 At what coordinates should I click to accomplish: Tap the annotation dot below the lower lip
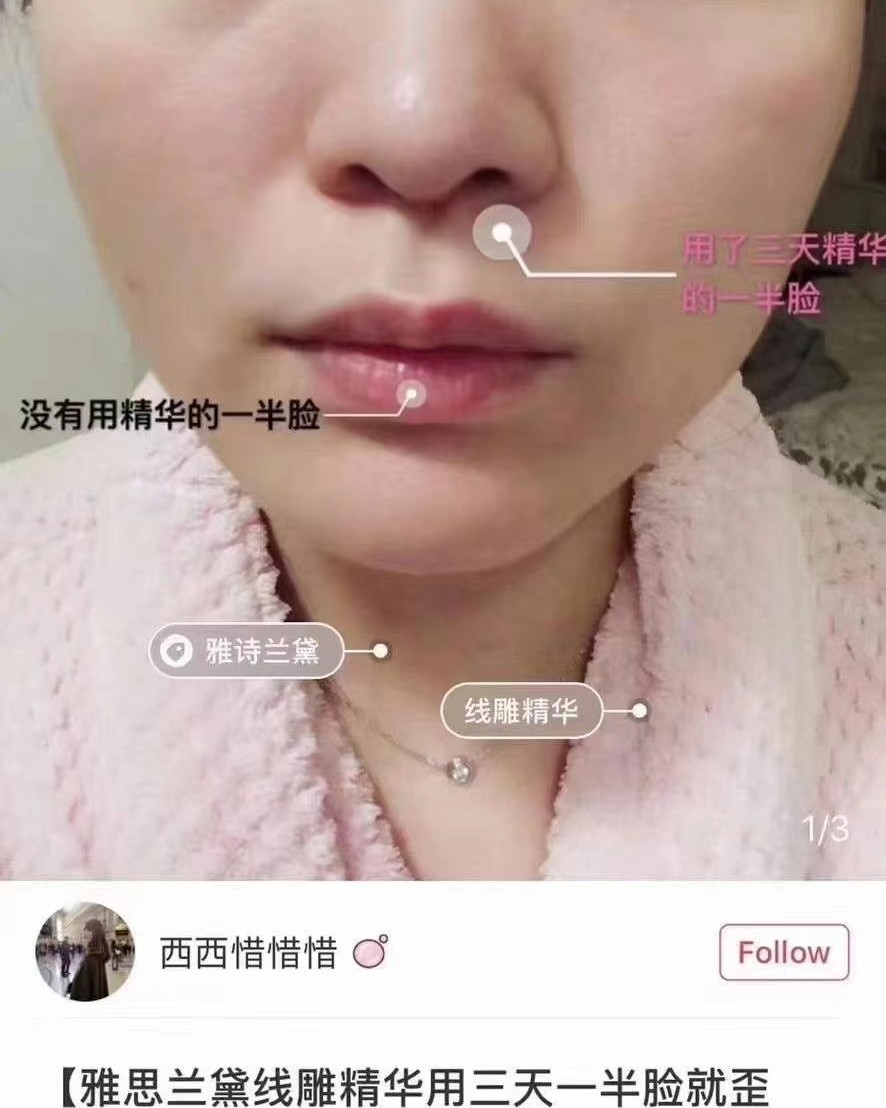point(412,392)
